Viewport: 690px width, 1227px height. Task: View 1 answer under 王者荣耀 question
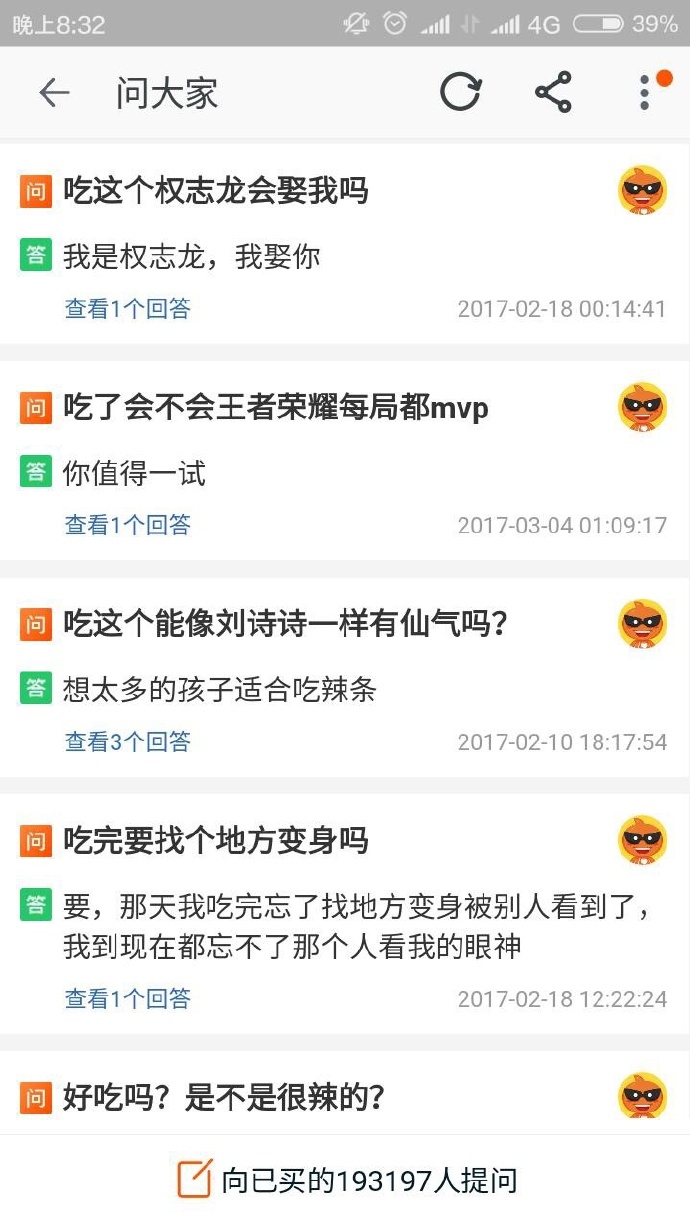click(x=127, y=525)
